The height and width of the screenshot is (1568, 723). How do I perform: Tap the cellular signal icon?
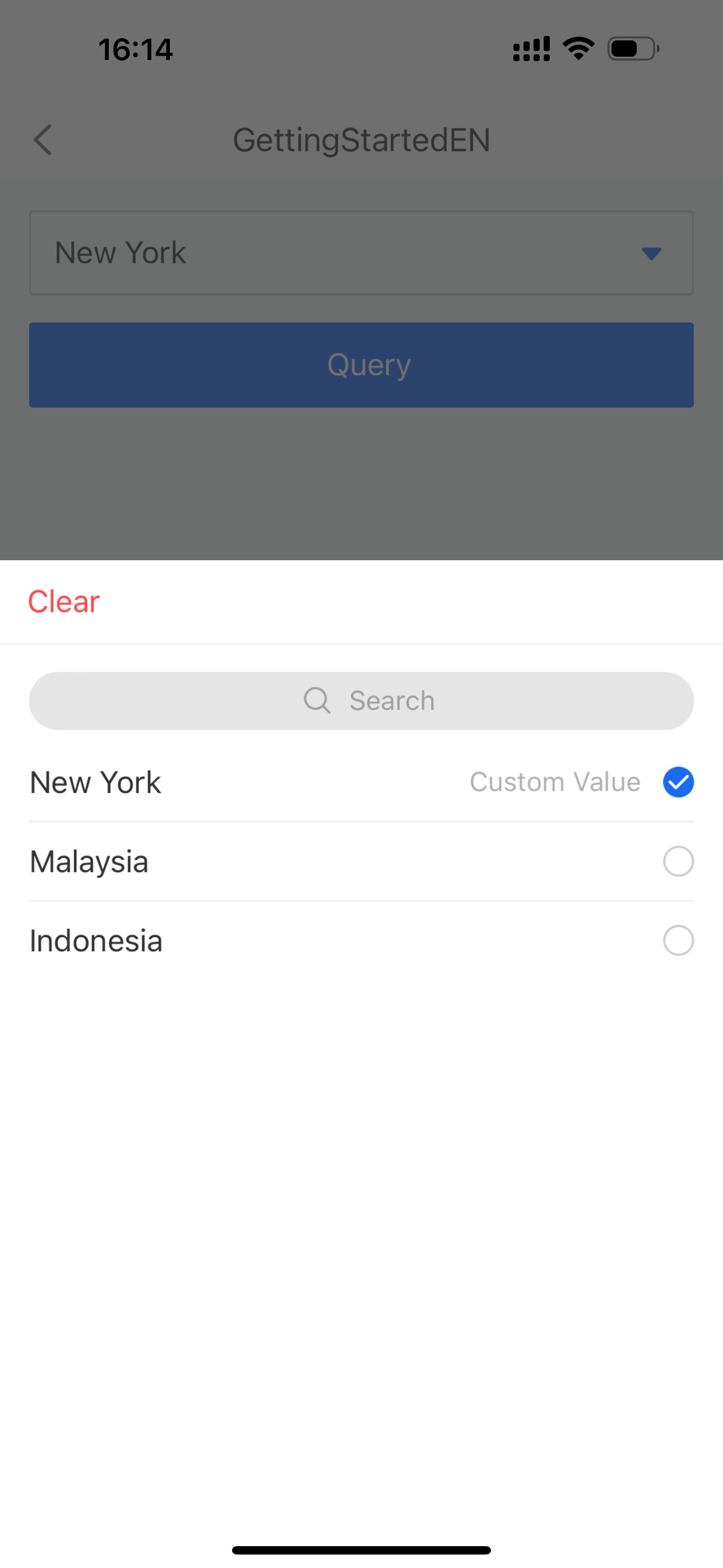point(531,48)
